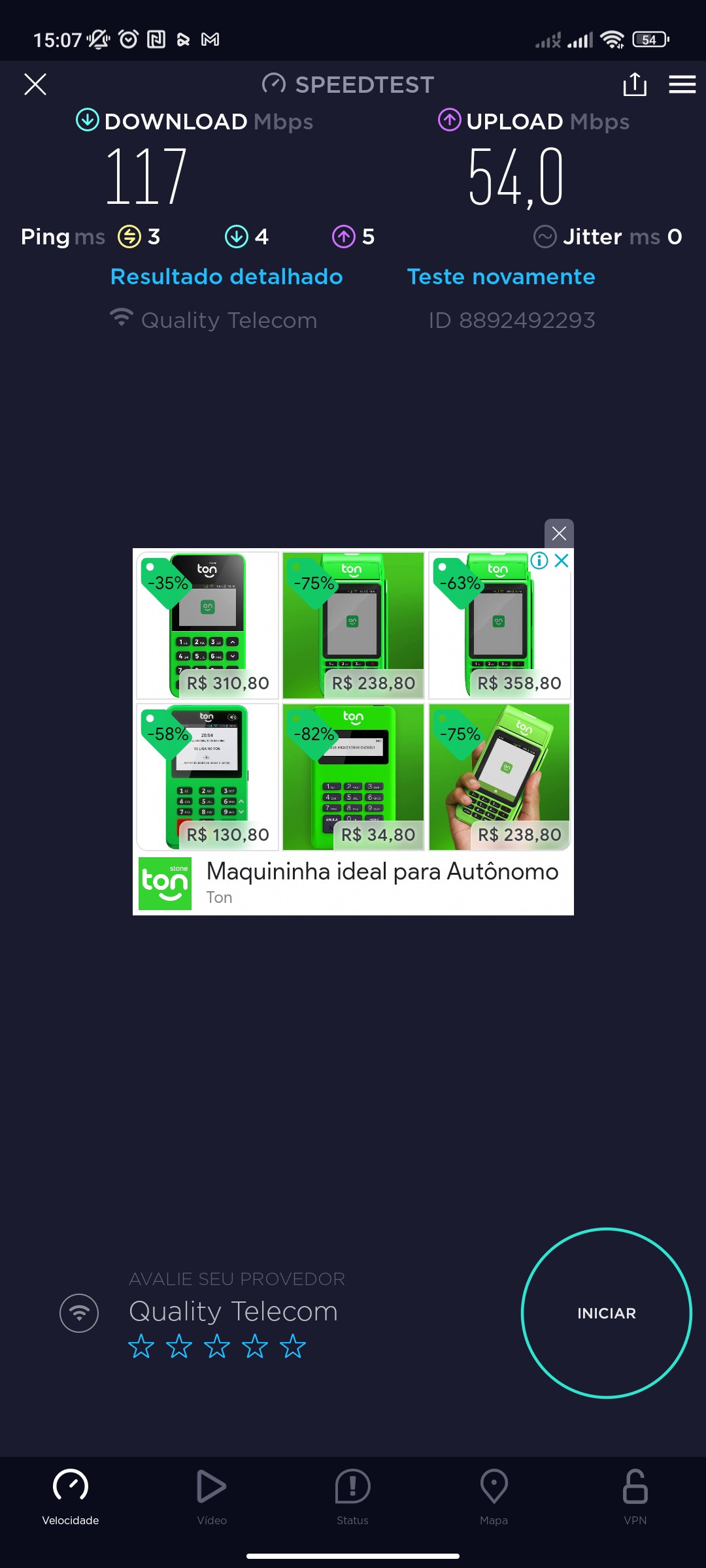
Task: Dismiss the Ton advertisement
Action: pyautogui.click(x=559, y=534)
